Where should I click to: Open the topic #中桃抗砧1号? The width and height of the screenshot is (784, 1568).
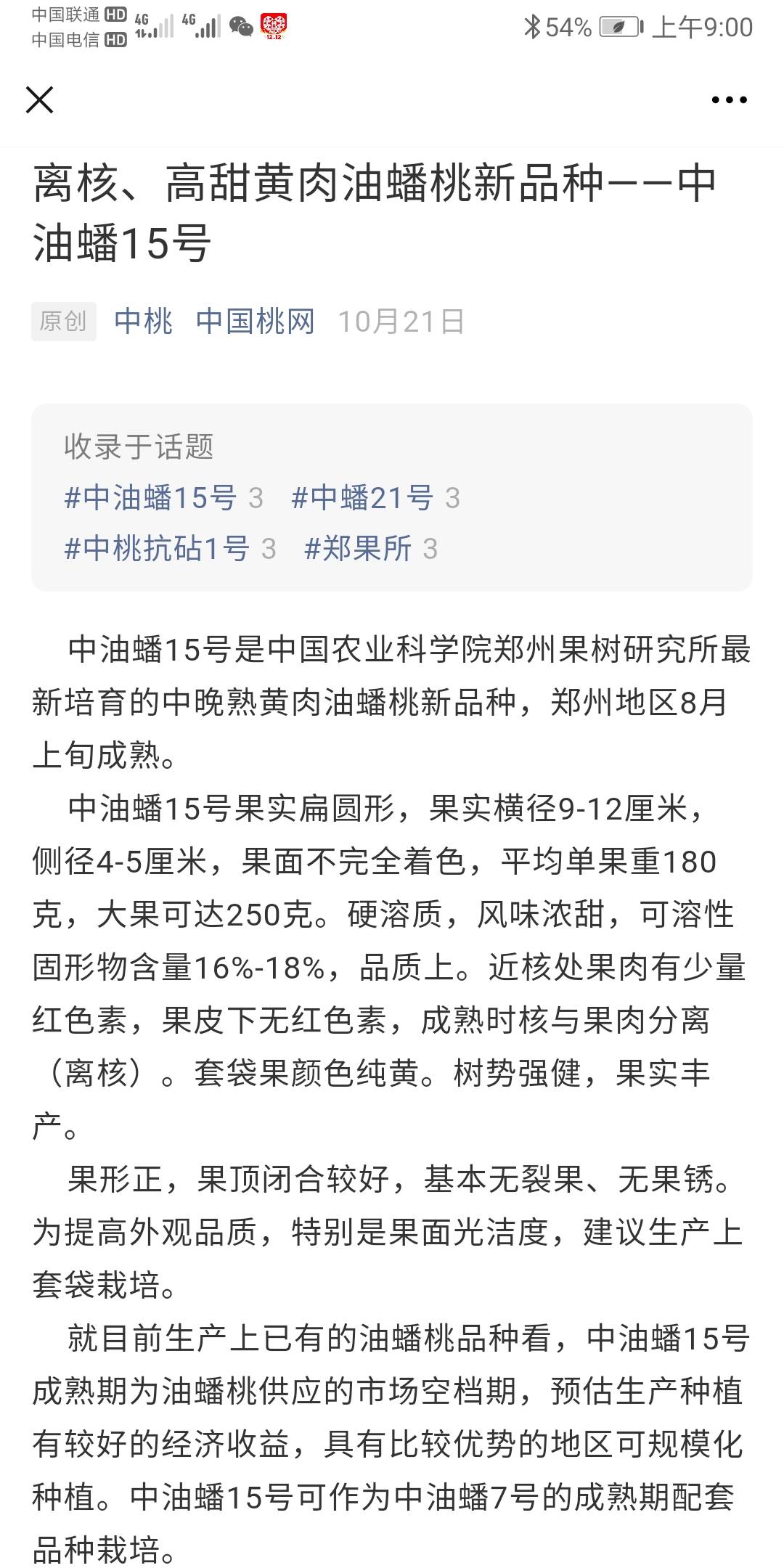[x=157, y=549]
